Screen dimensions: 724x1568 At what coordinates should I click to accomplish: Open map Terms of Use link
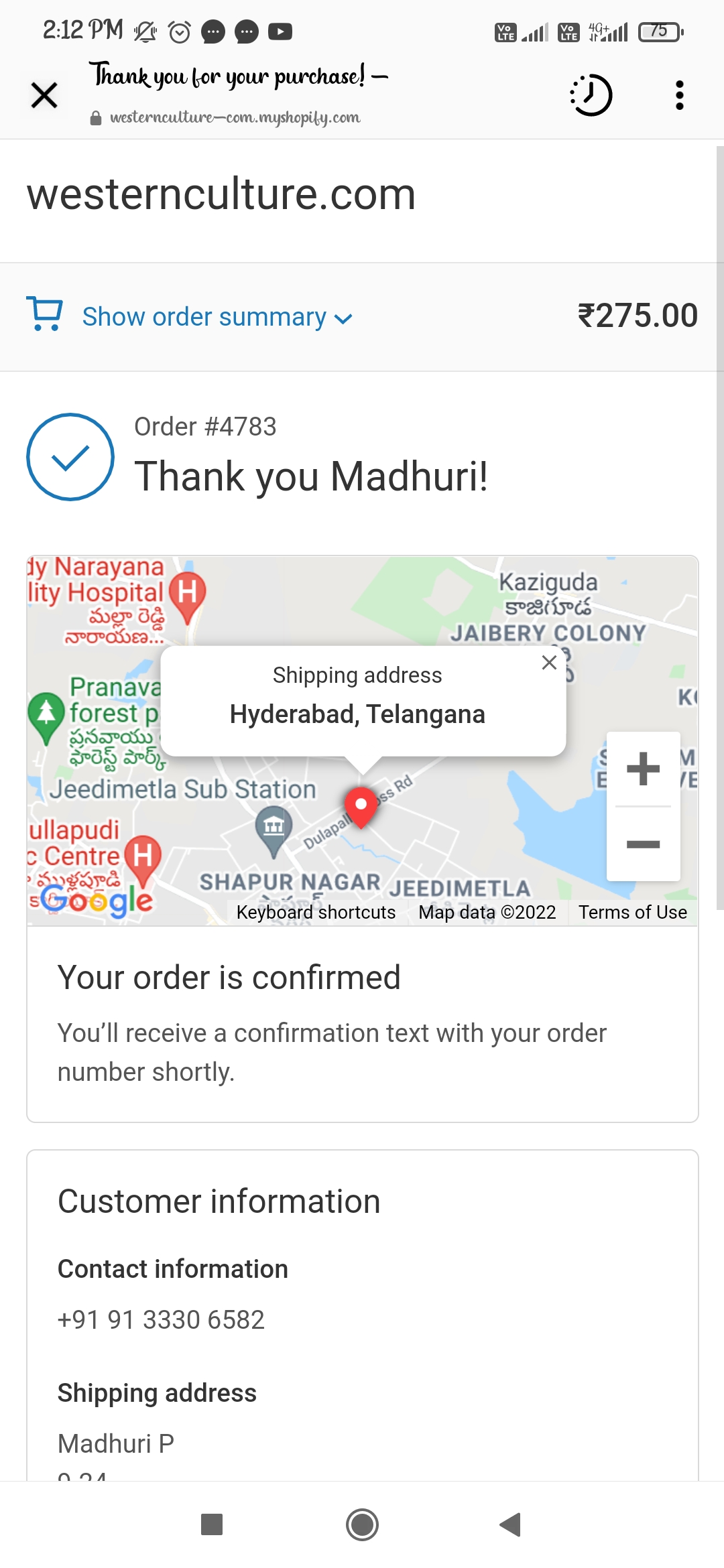tap(632, 913)
